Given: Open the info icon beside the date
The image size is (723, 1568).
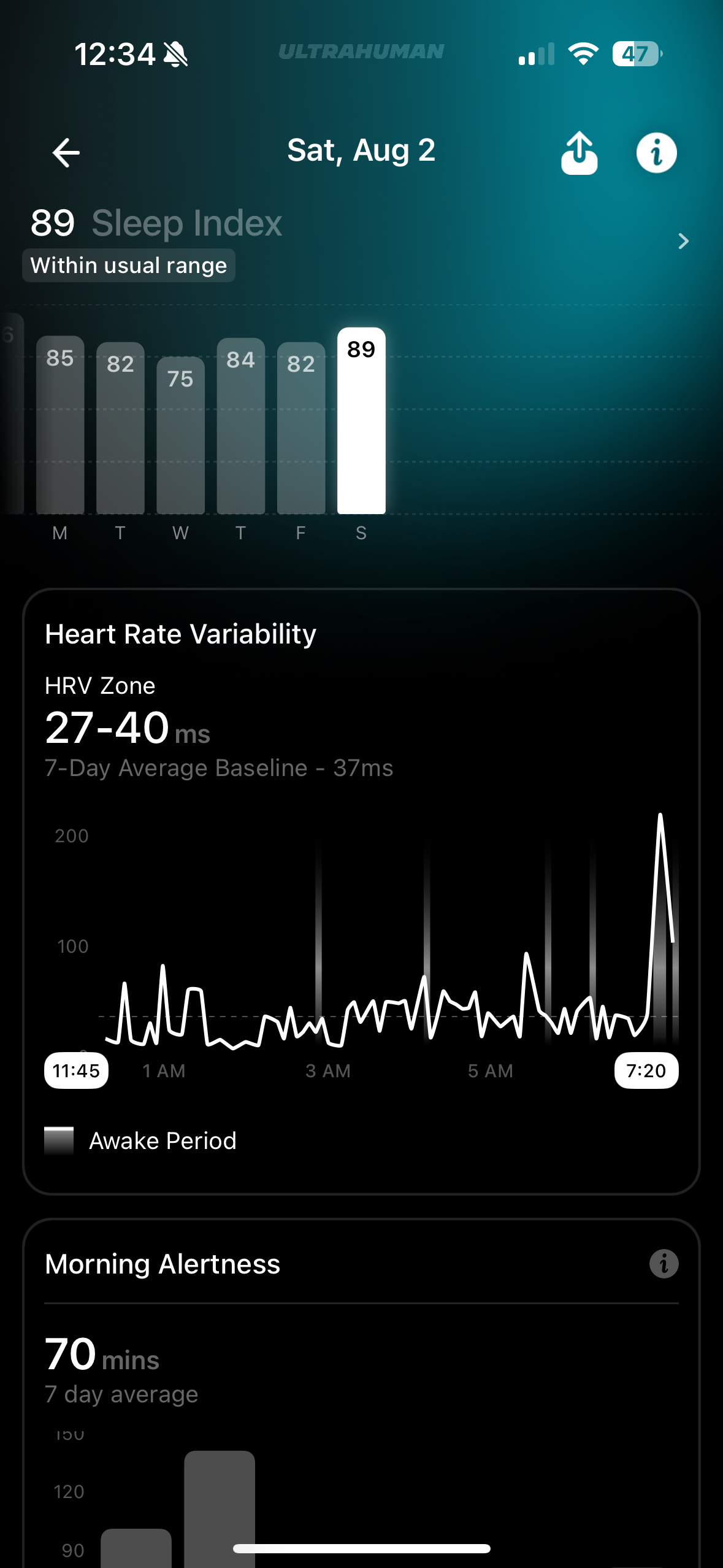Looking at the screenshot, I should tap(656, 153).
